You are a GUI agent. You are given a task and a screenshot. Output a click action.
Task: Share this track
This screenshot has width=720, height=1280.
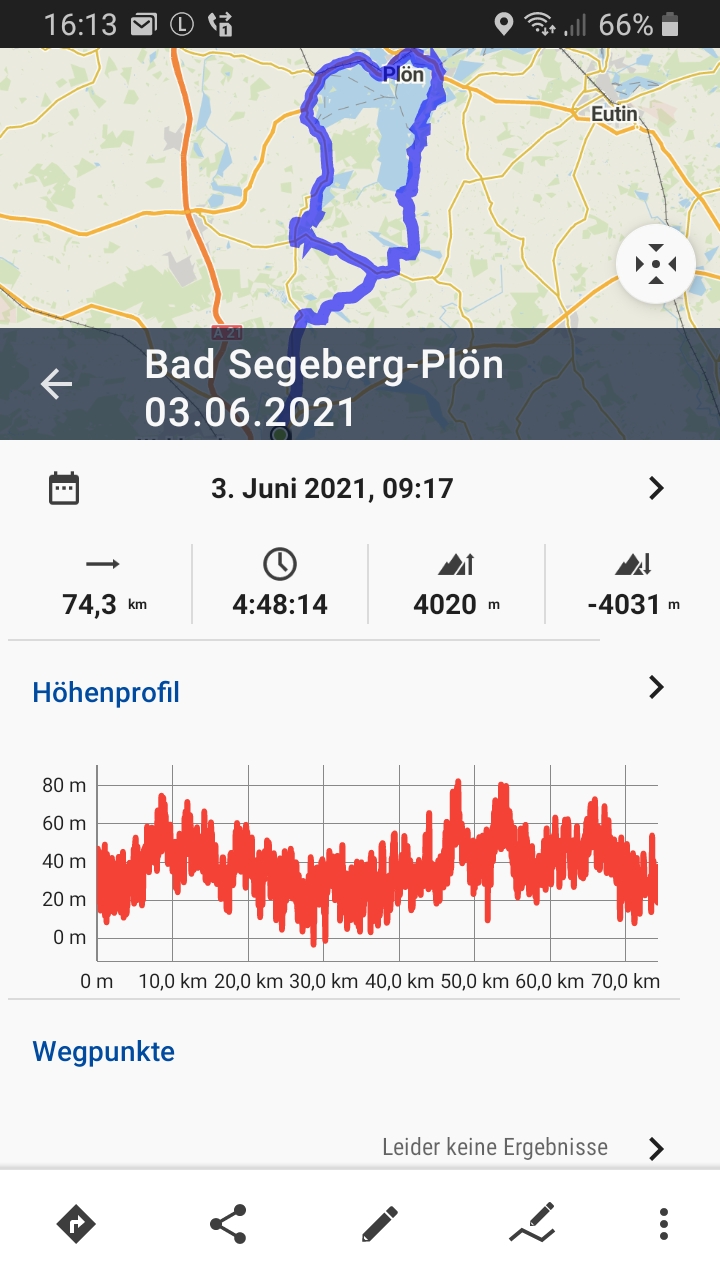(x=228, y=1223)
